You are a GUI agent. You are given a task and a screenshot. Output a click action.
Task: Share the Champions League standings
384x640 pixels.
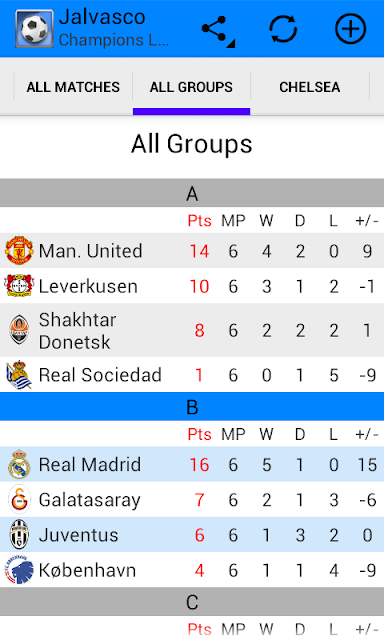click(218, 29)
